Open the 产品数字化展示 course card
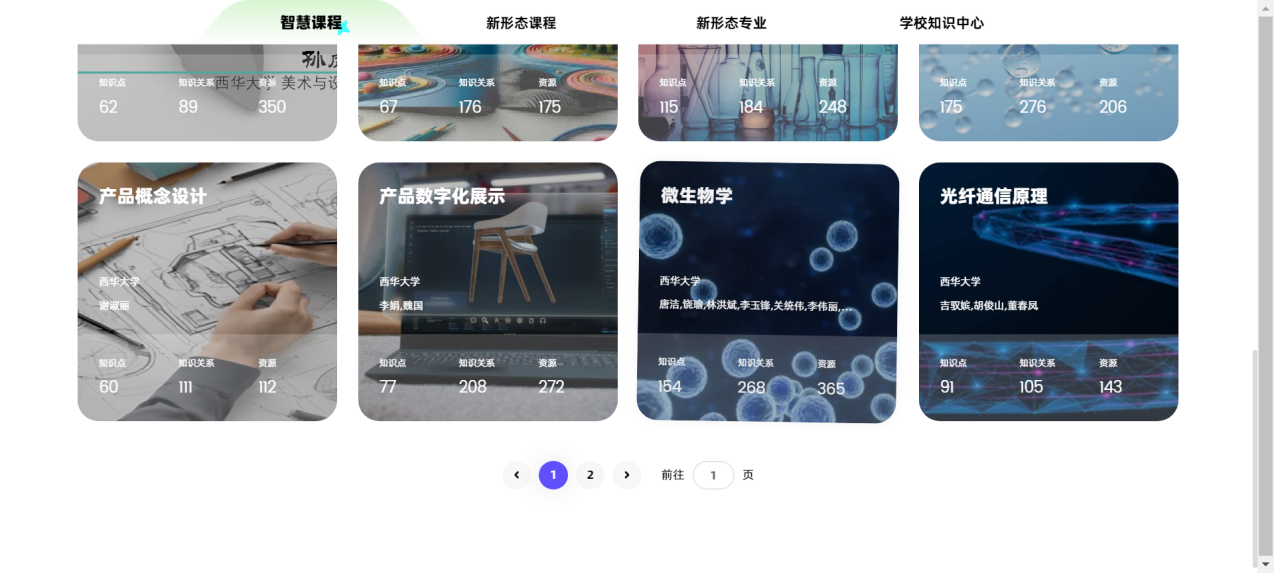Screen dimensions: 1274x573 click(x=488, y=291)
